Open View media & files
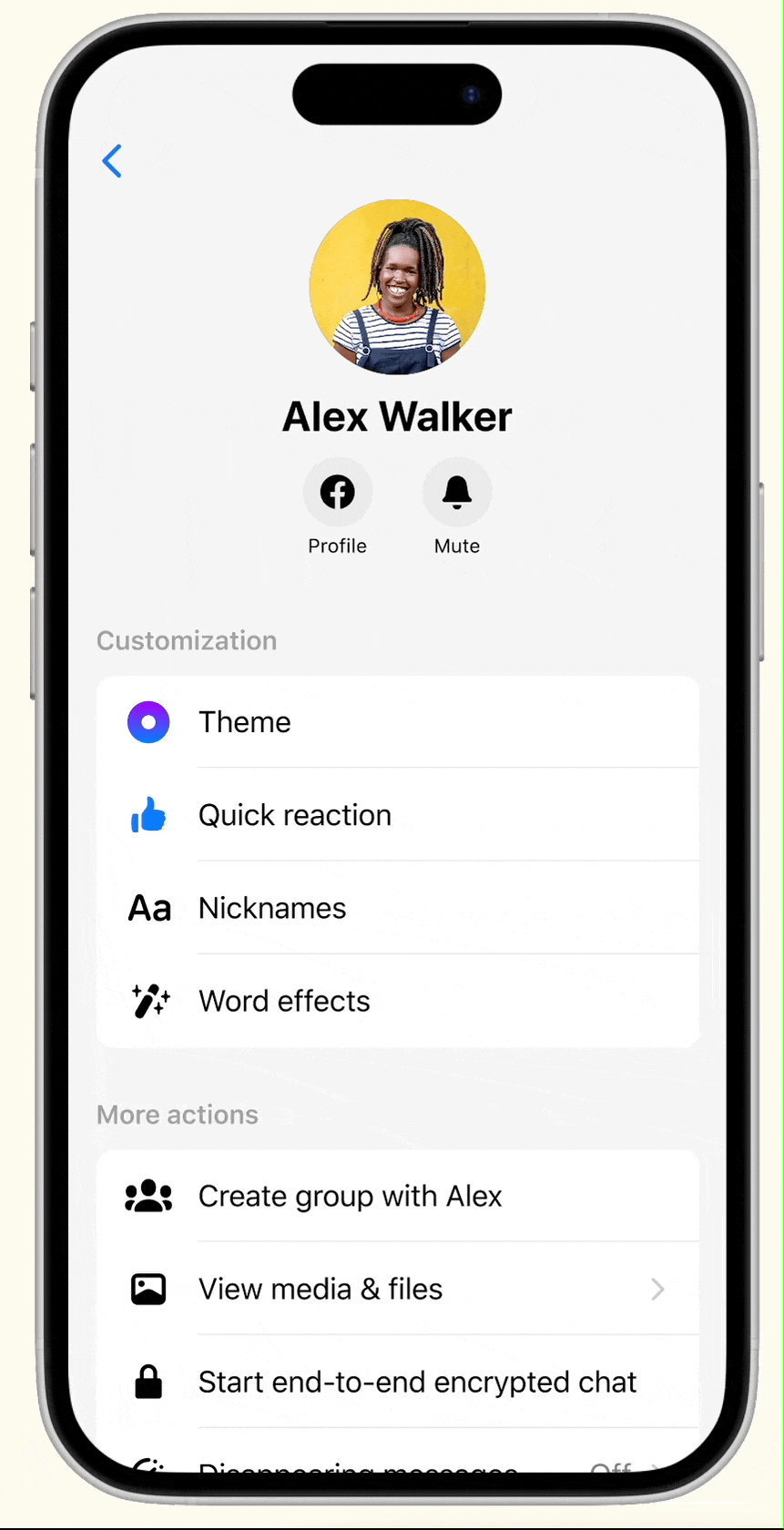The height and width of the screenshot is (1530, 784). [397, 1289]
